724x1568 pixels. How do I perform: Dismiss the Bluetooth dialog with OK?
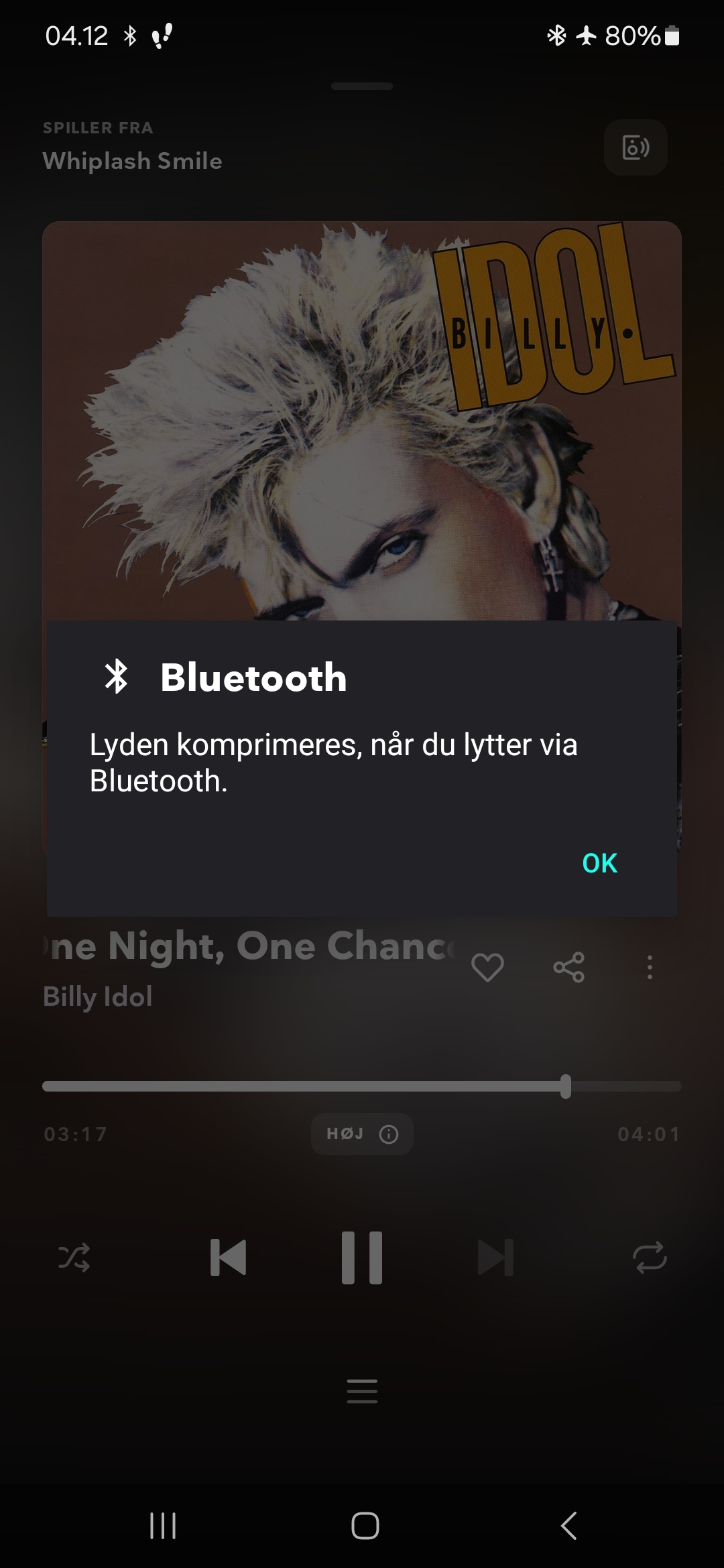click(599, 863)
